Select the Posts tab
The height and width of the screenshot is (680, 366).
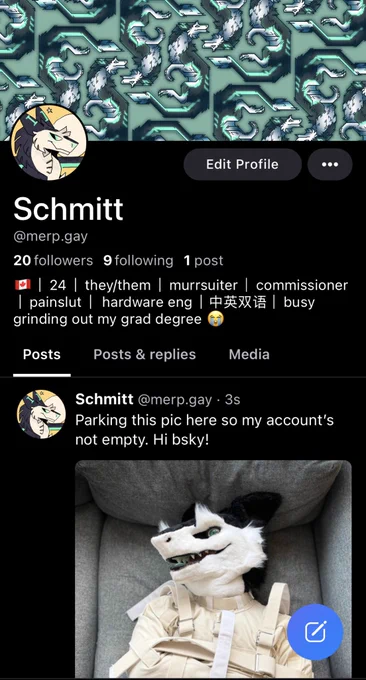[x=42, y=354]
